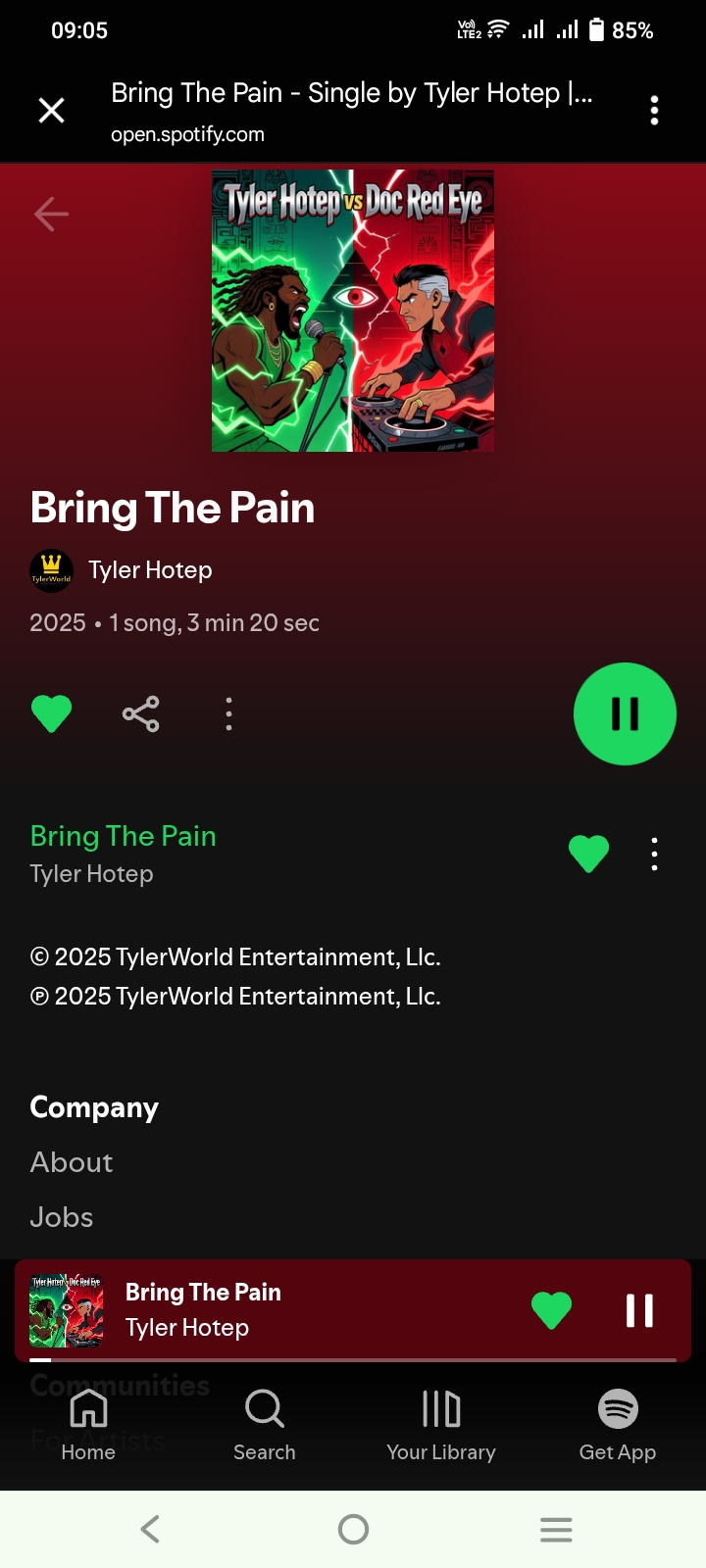Remove the album from liked items
The height and width of the screenshot is (1568, 706).
tap(51, 713)
